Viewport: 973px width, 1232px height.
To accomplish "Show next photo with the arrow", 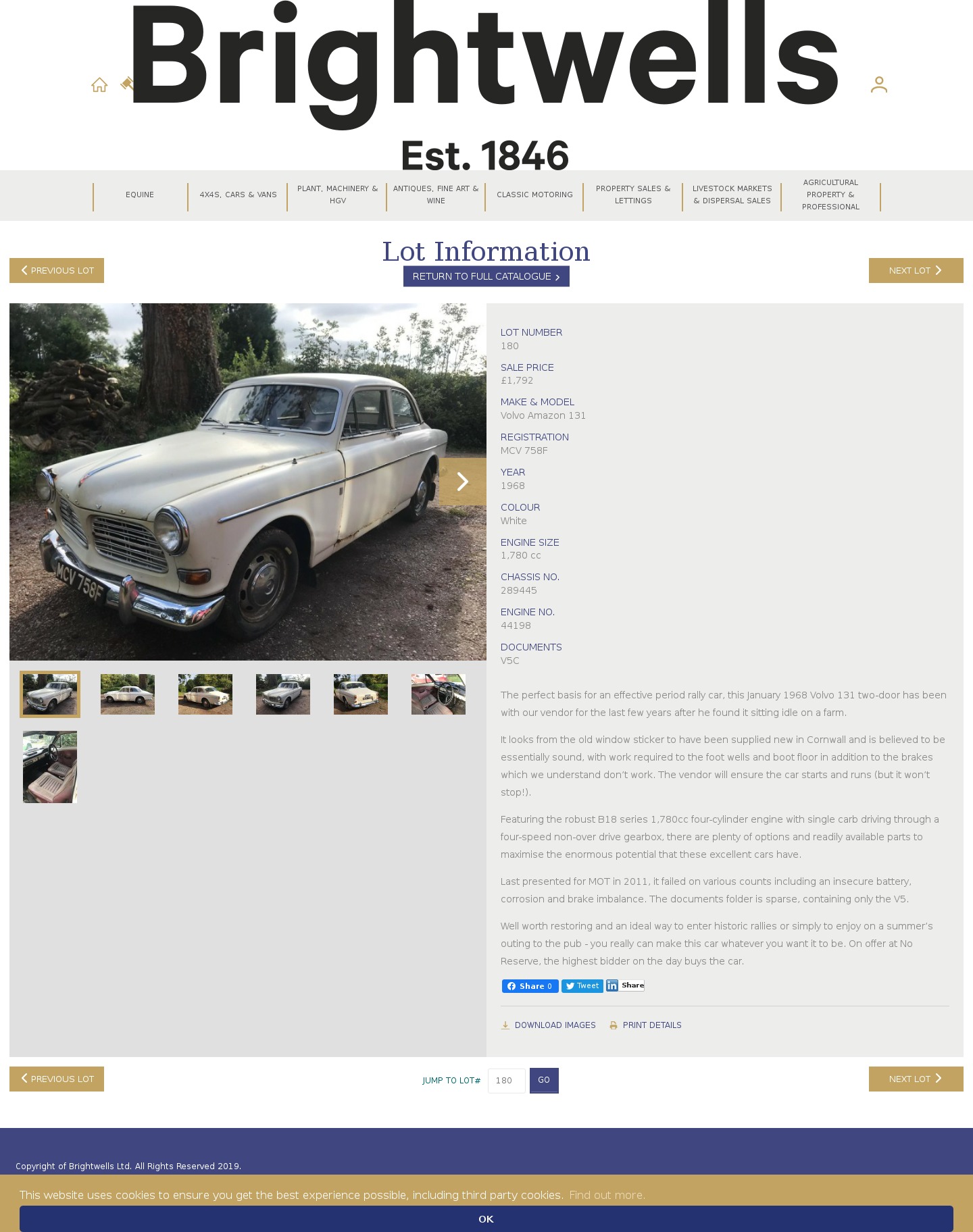I will tap(462, 482).
